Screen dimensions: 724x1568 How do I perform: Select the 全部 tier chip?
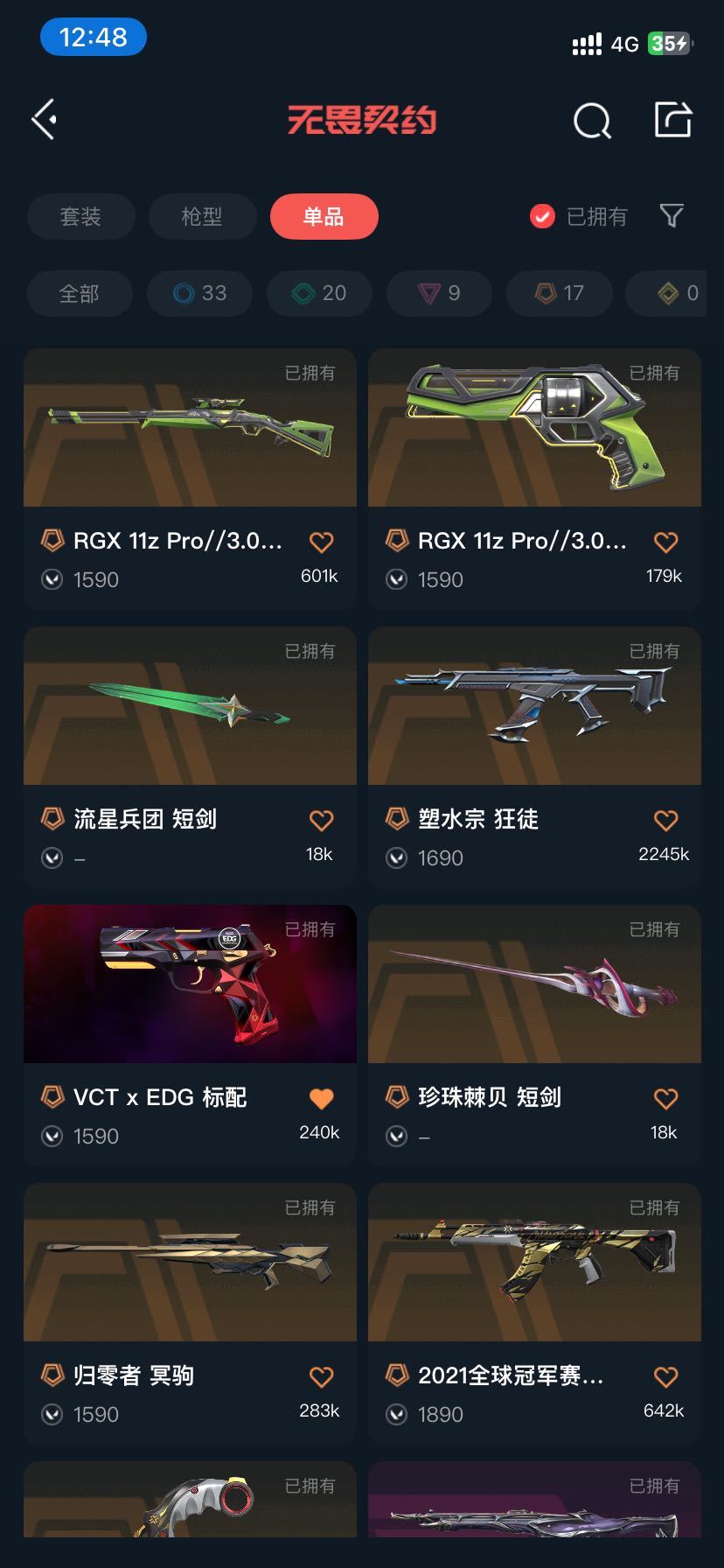click(80, 293)
